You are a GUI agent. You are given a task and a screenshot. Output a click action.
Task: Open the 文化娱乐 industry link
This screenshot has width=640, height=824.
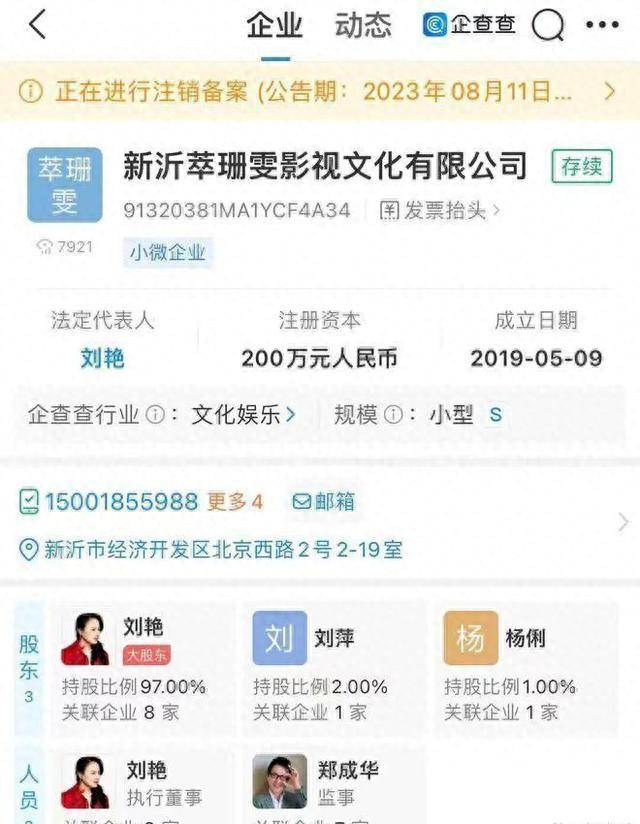tap(244, 414)
